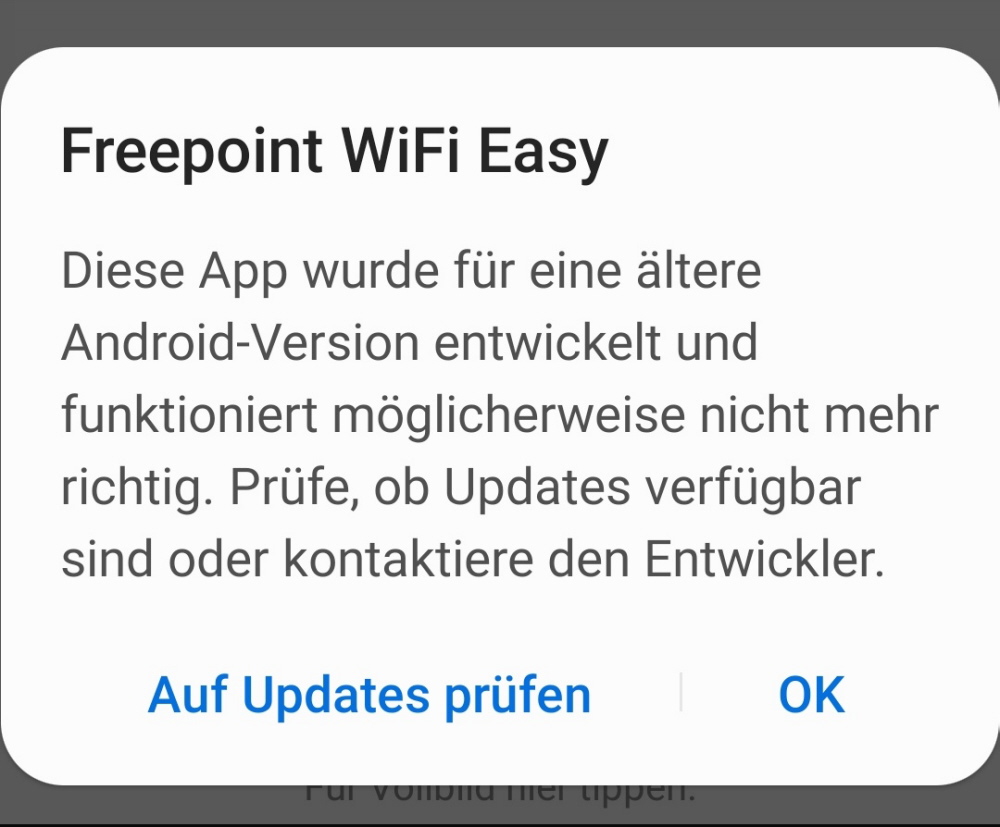This screenshot has height=827, width=1000.
Task: Dismiss the dialog with OK
Action: [811, 695]
